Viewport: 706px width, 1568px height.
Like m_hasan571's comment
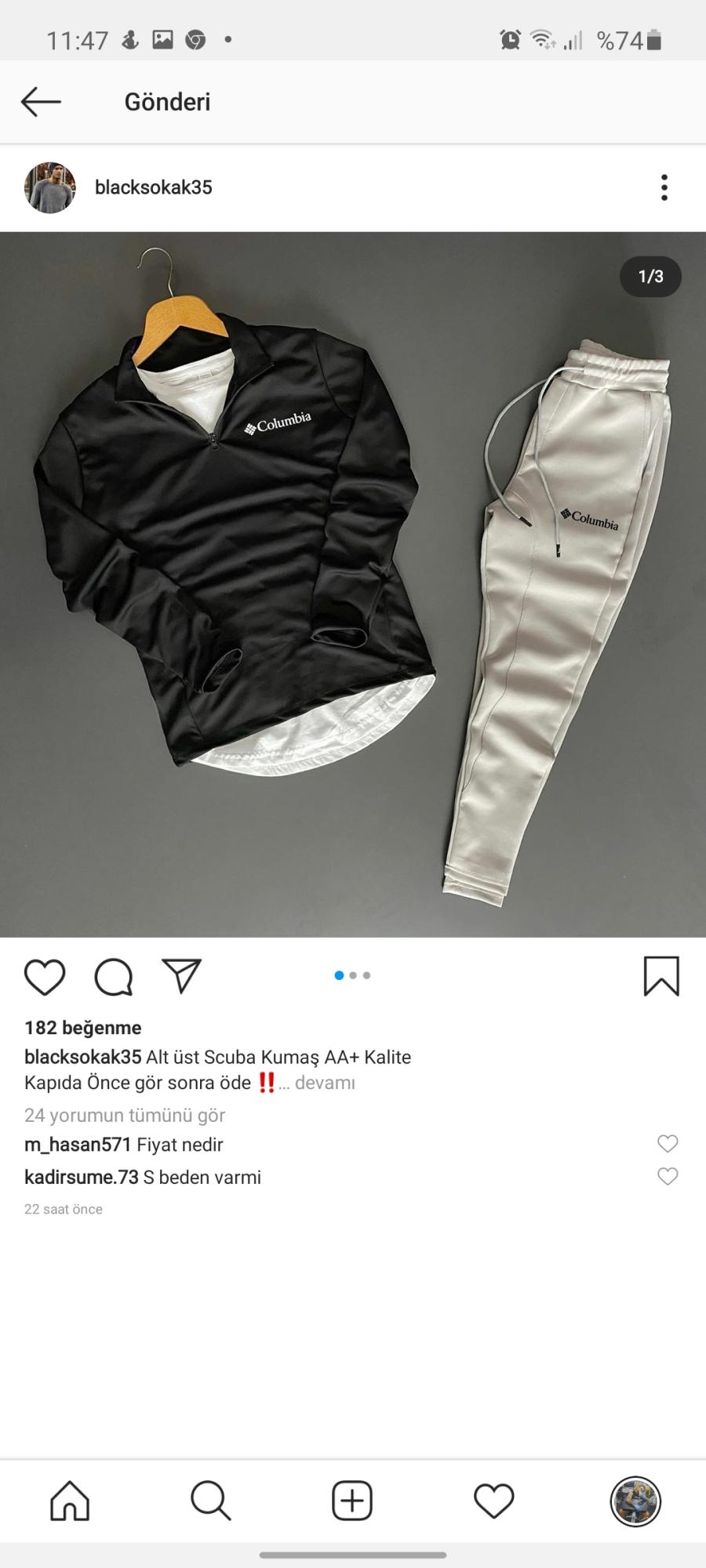668,1144
